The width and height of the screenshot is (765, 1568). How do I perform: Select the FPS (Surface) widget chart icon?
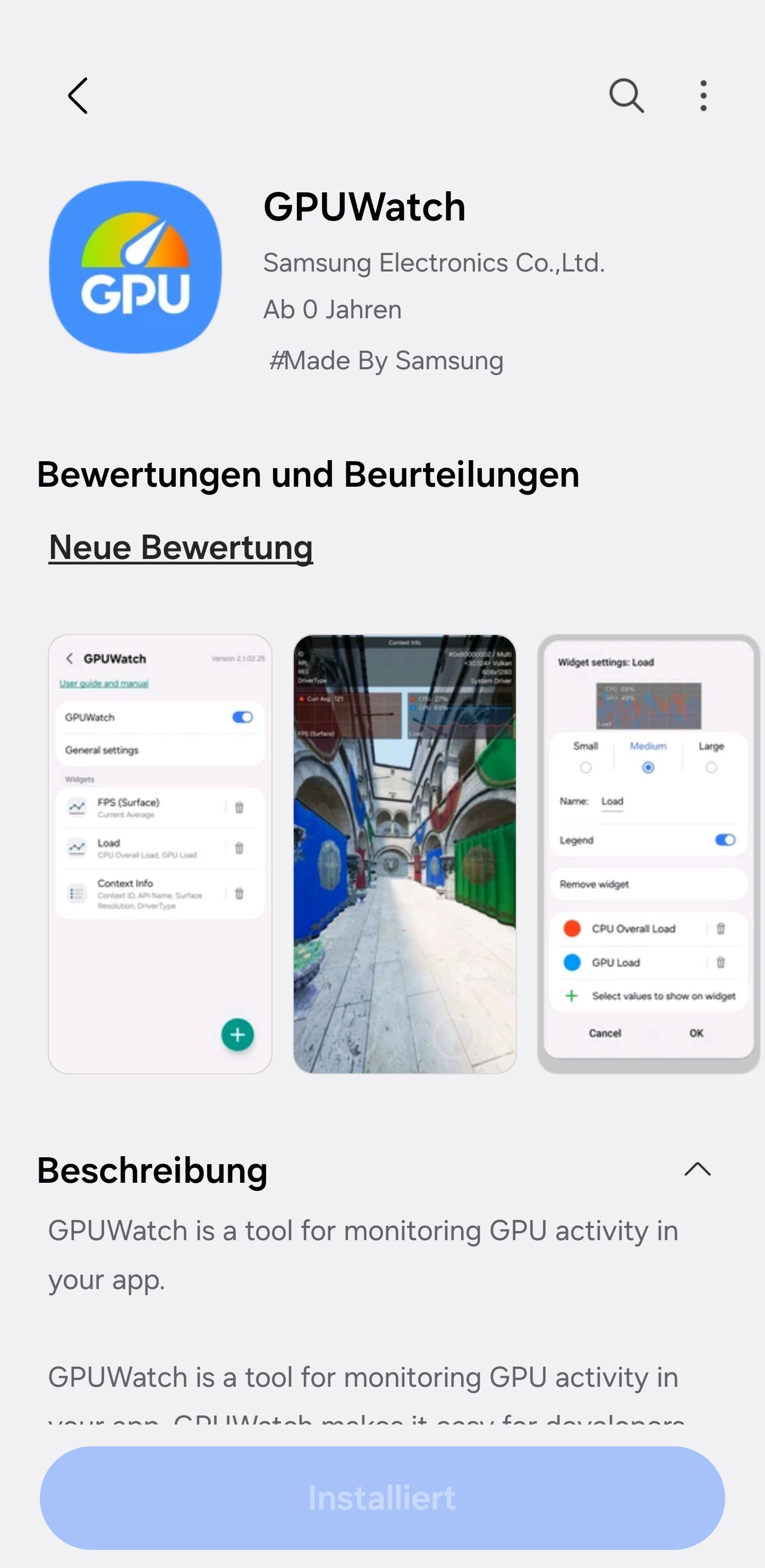pyautogui.click(x=76, y=807)
